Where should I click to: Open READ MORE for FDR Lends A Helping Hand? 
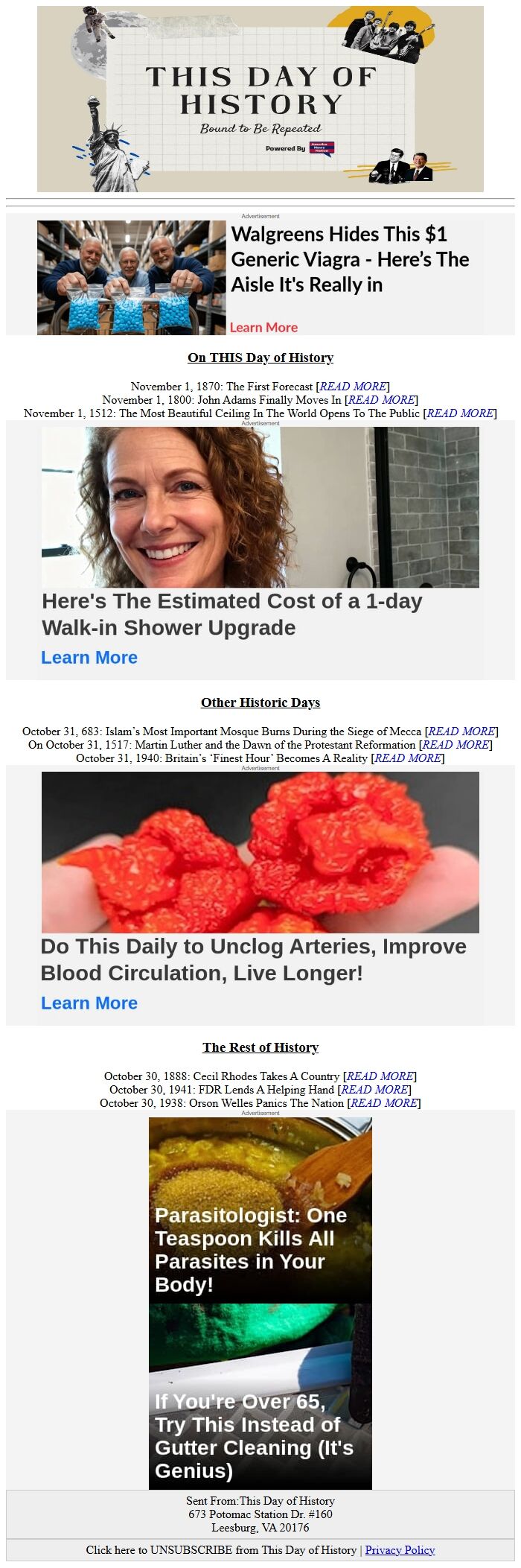[x=374, y=1090]
